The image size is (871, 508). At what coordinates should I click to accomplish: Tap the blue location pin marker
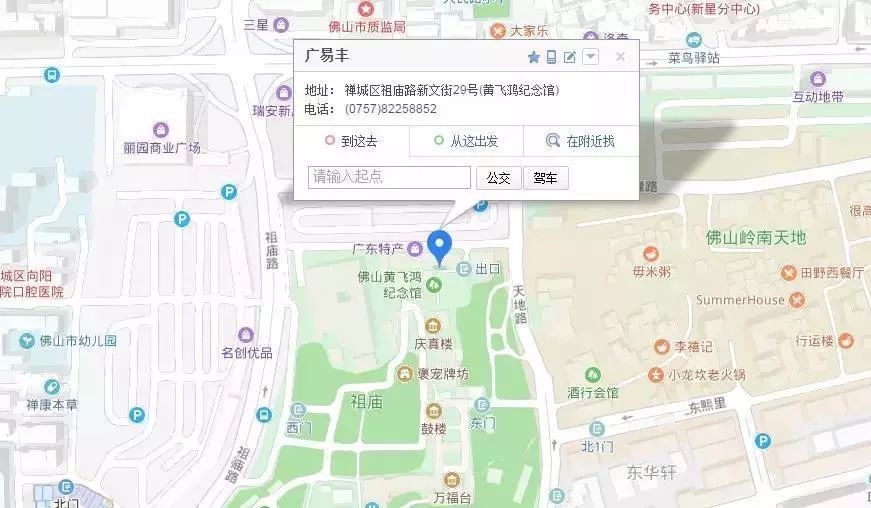click(x=440, y=245)
